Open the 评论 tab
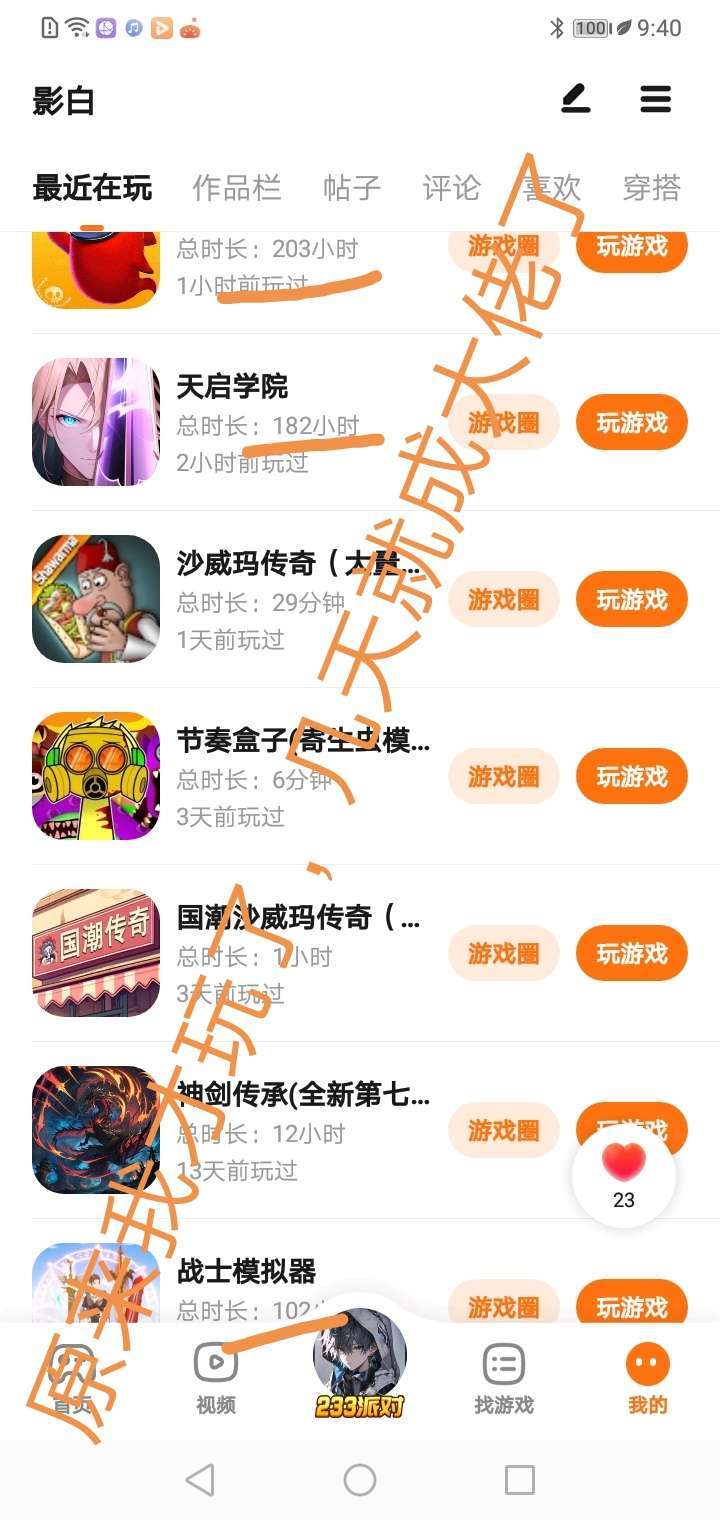The image size is (720, 1520). [x=451, y=188]
